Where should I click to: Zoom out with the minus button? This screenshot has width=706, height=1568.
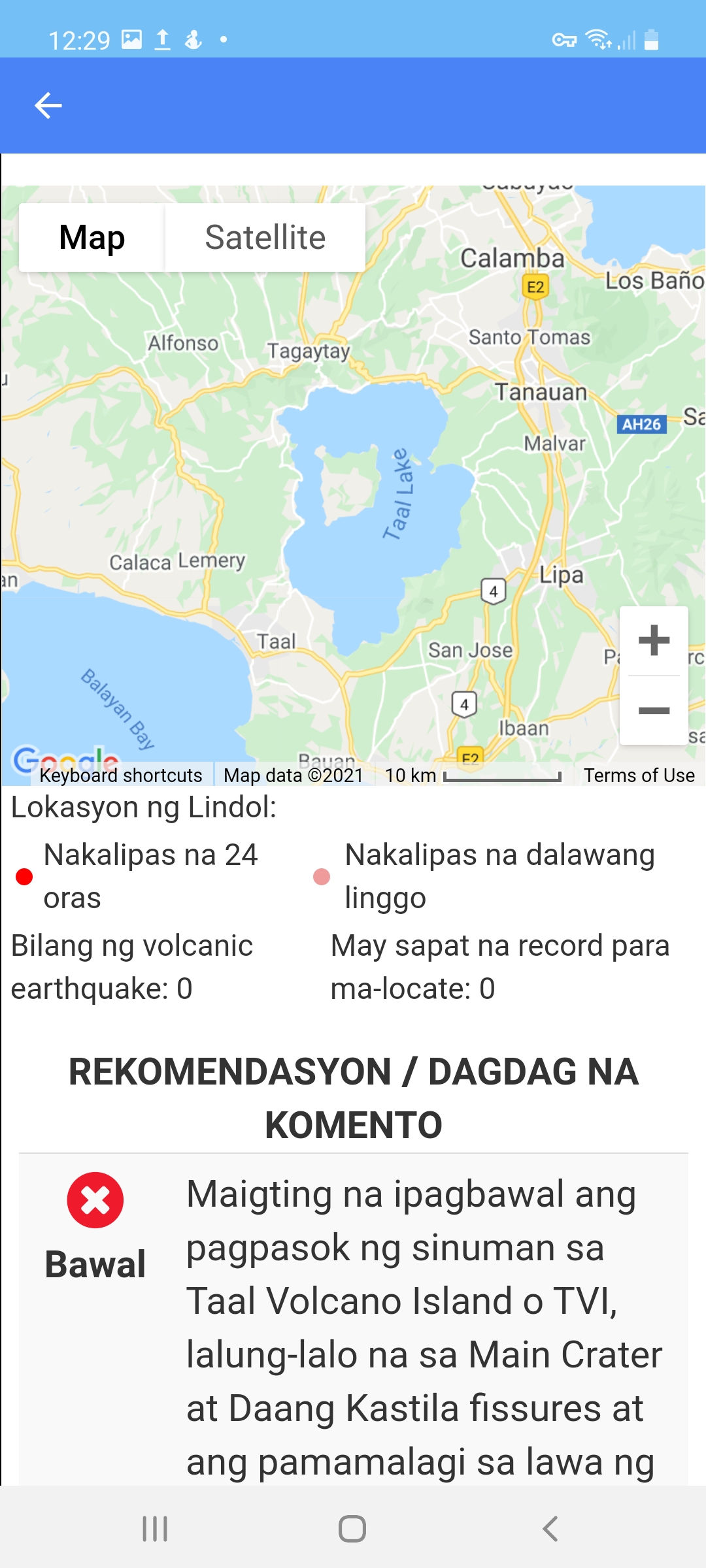pyautogui.click(x=654, y=711)
